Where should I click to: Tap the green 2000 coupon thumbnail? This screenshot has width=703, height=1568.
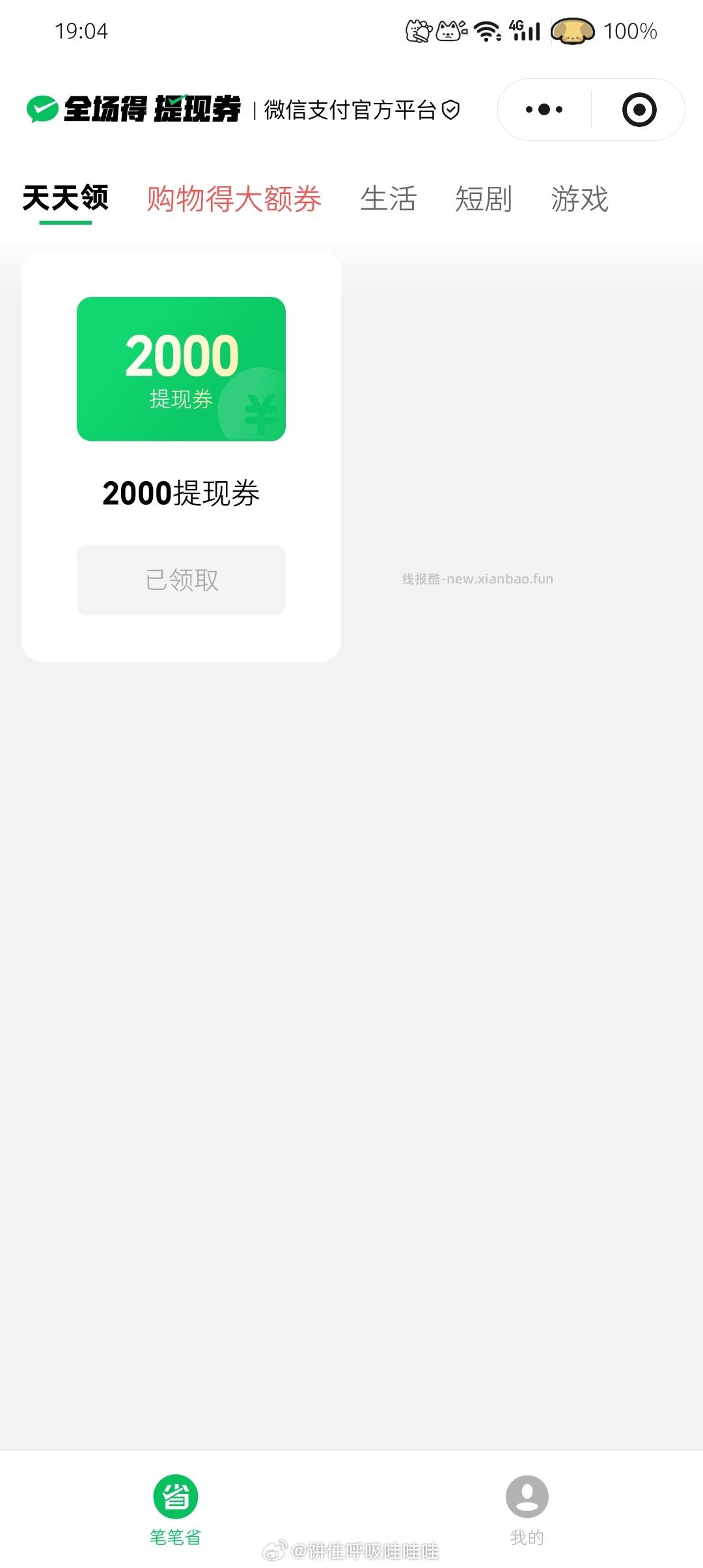pos(180,368)
